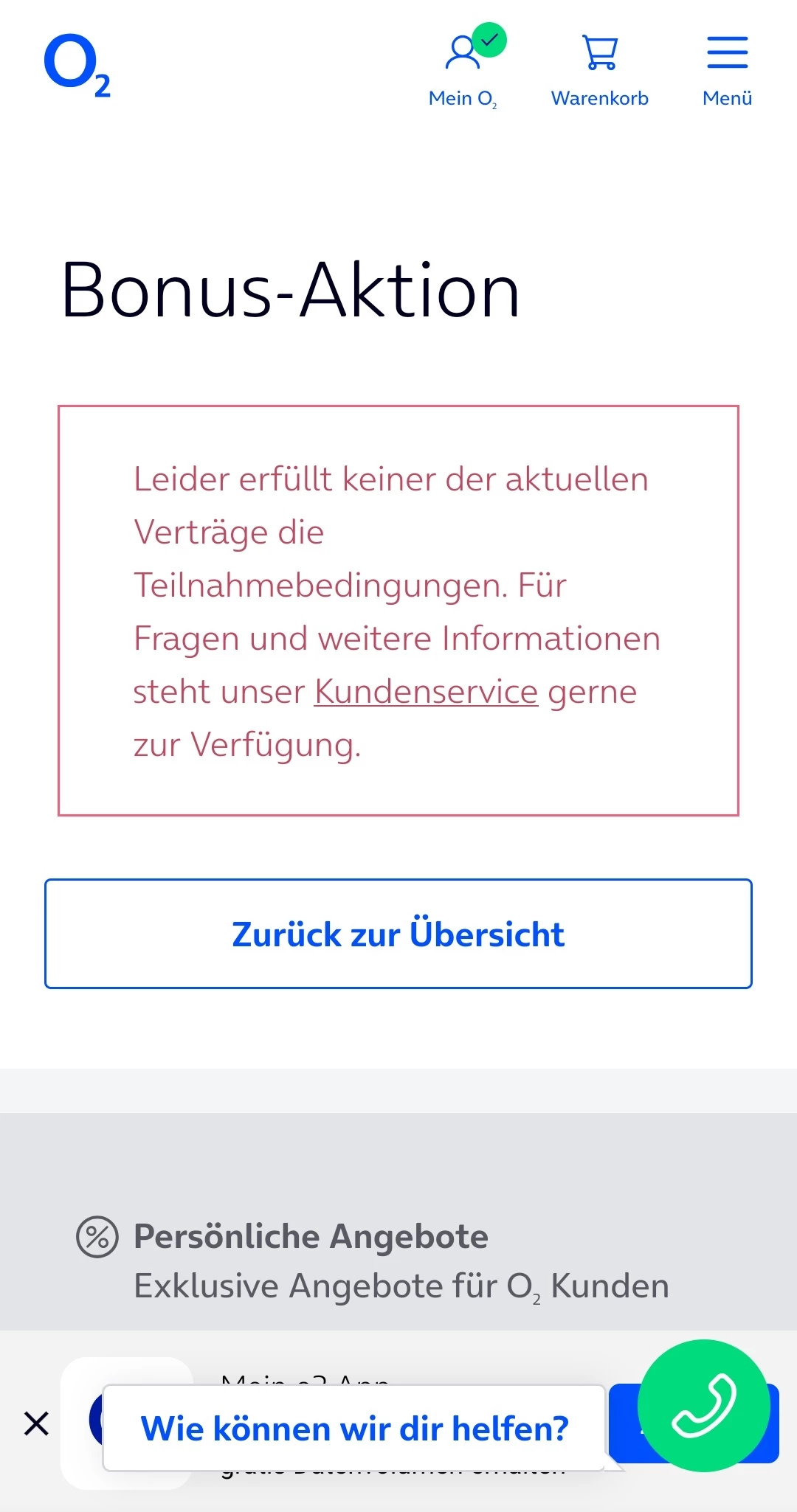
Task: Go to the O2 homepage via logo
Action: tap(77, 66)
